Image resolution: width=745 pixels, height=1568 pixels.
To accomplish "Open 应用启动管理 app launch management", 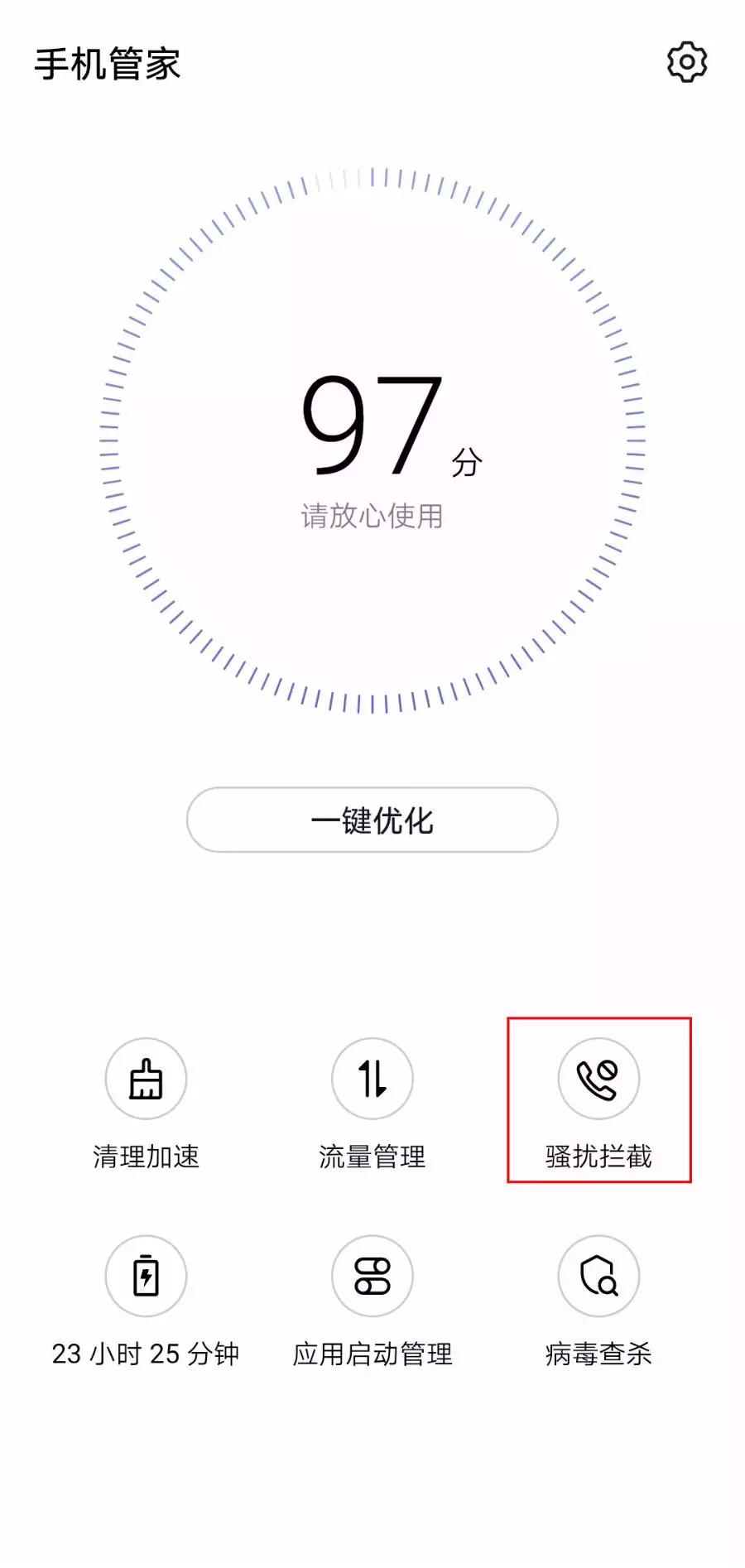I will pos(372,1308).
